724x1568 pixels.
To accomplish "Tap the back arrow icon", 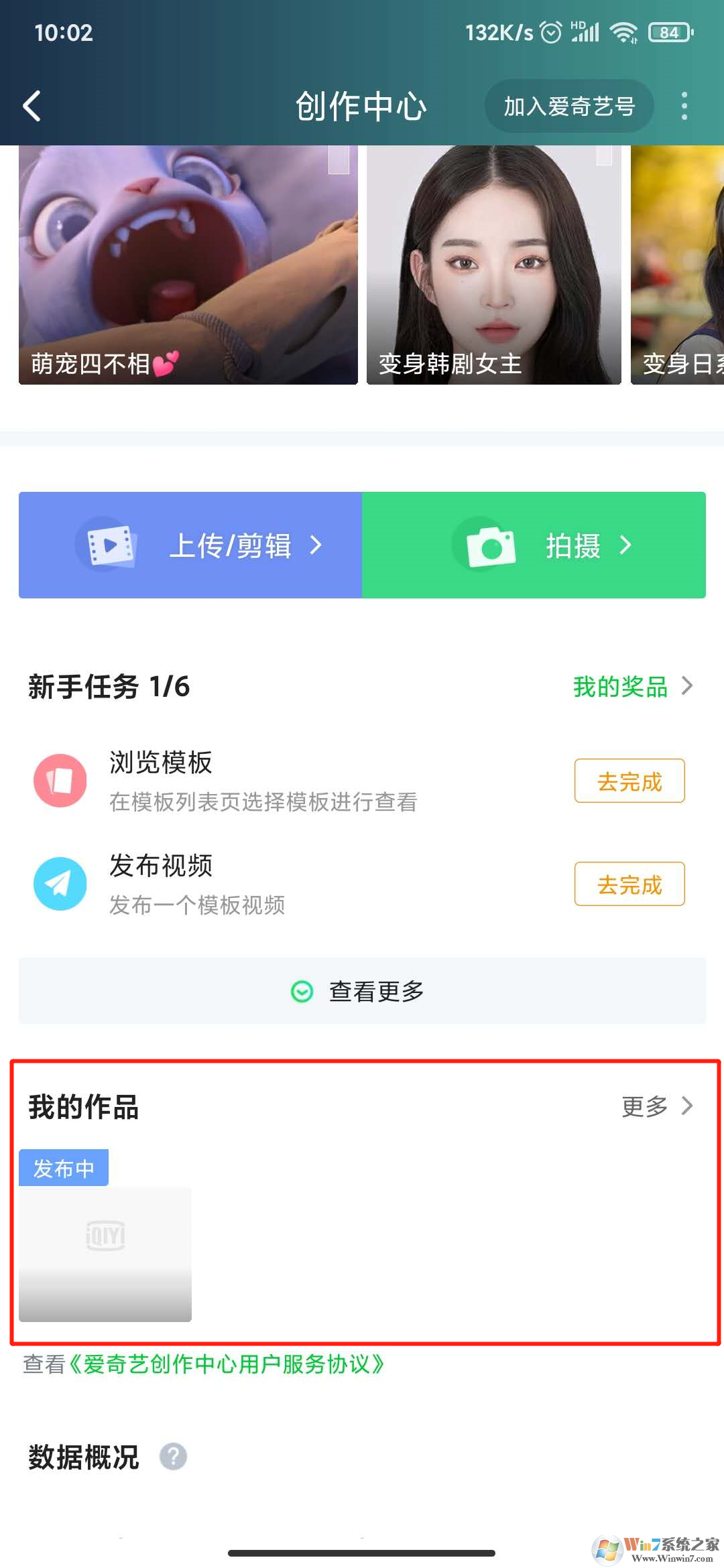I will coord(32,105).
